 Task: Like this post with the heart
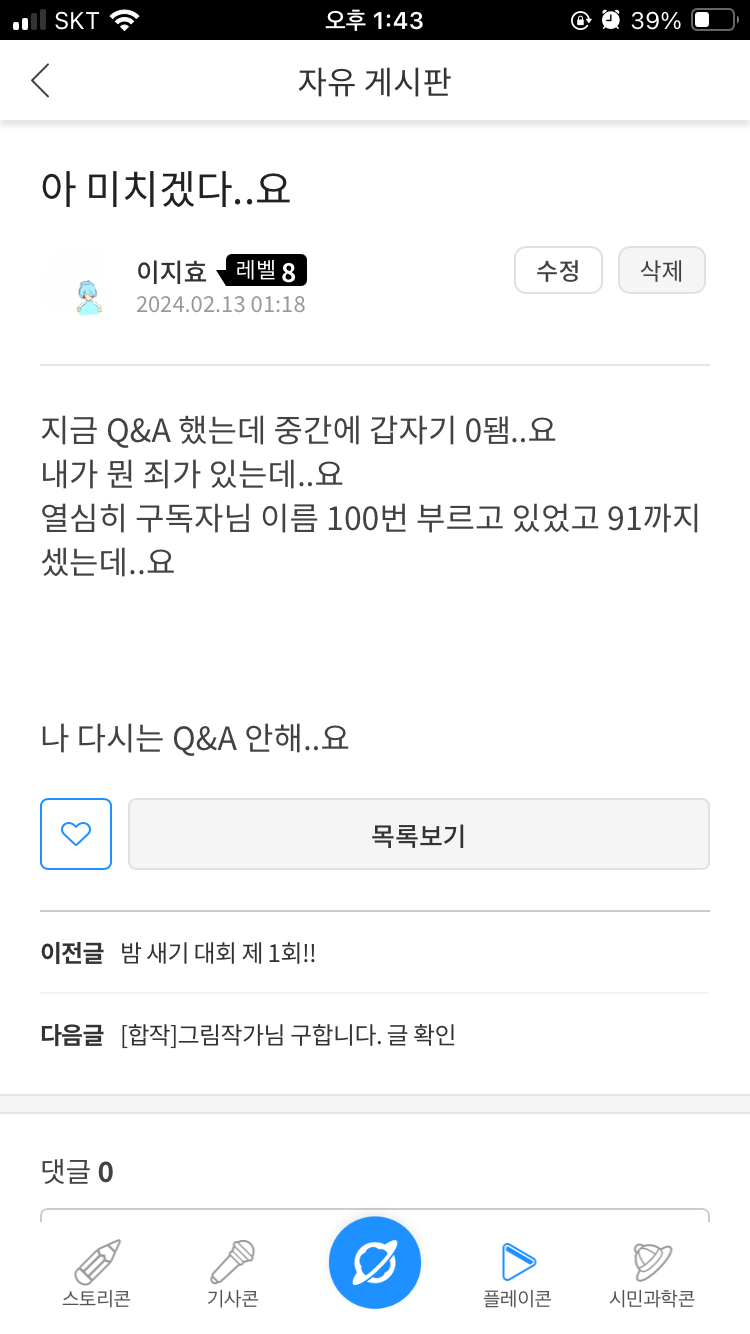(76, 834)
